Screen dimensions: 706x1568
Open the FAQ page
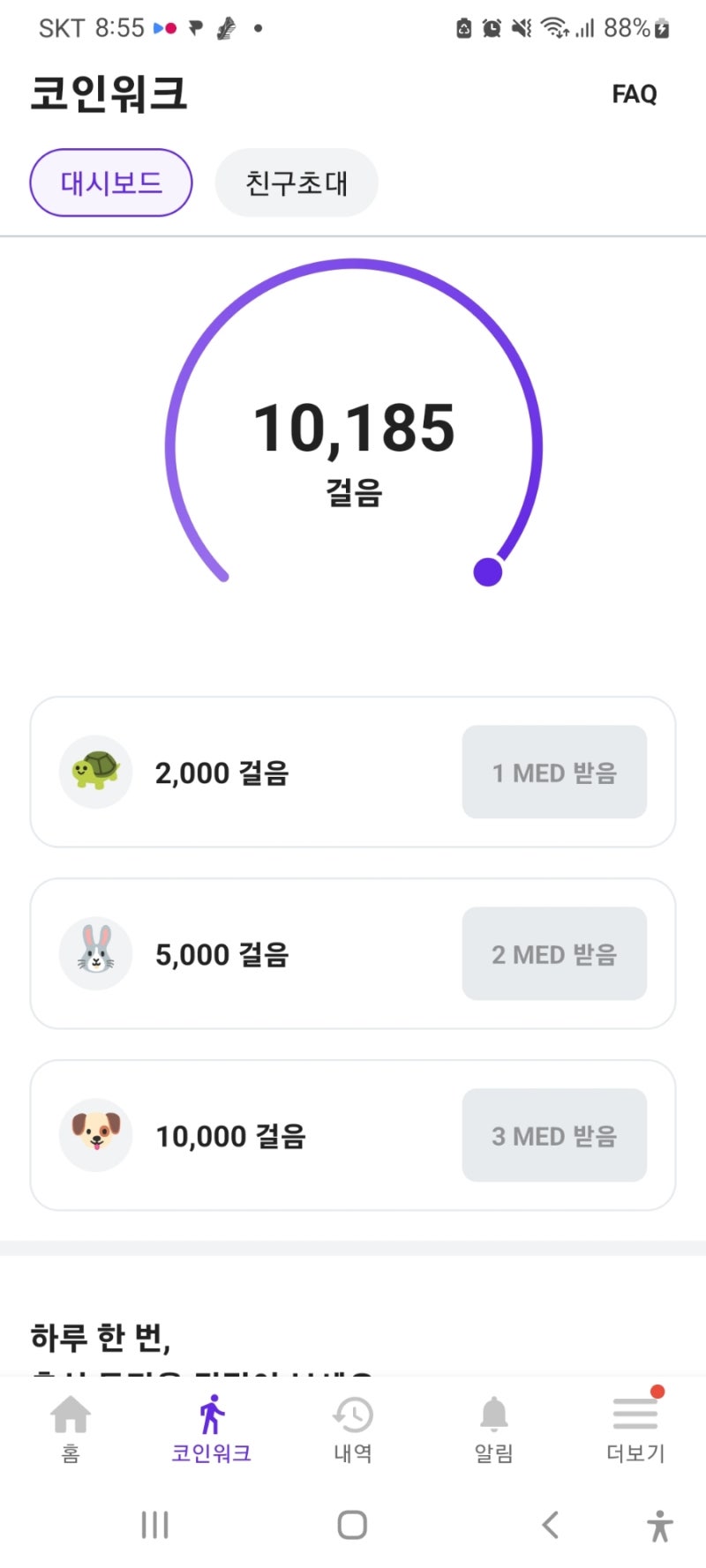(634, 94)
